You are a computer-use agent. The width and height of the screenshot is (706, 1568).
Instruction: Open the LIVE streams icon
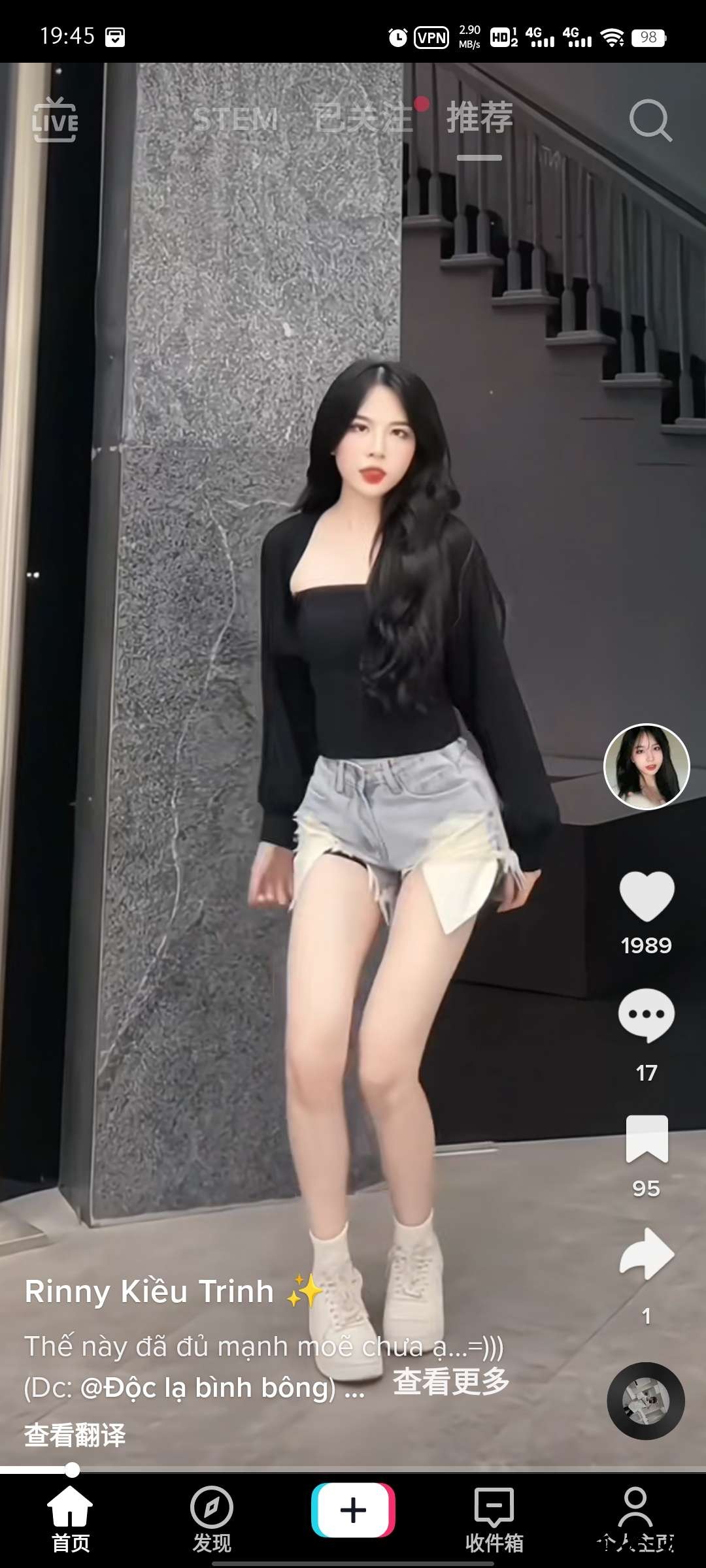pyautogui.click(x=55, y=120)
